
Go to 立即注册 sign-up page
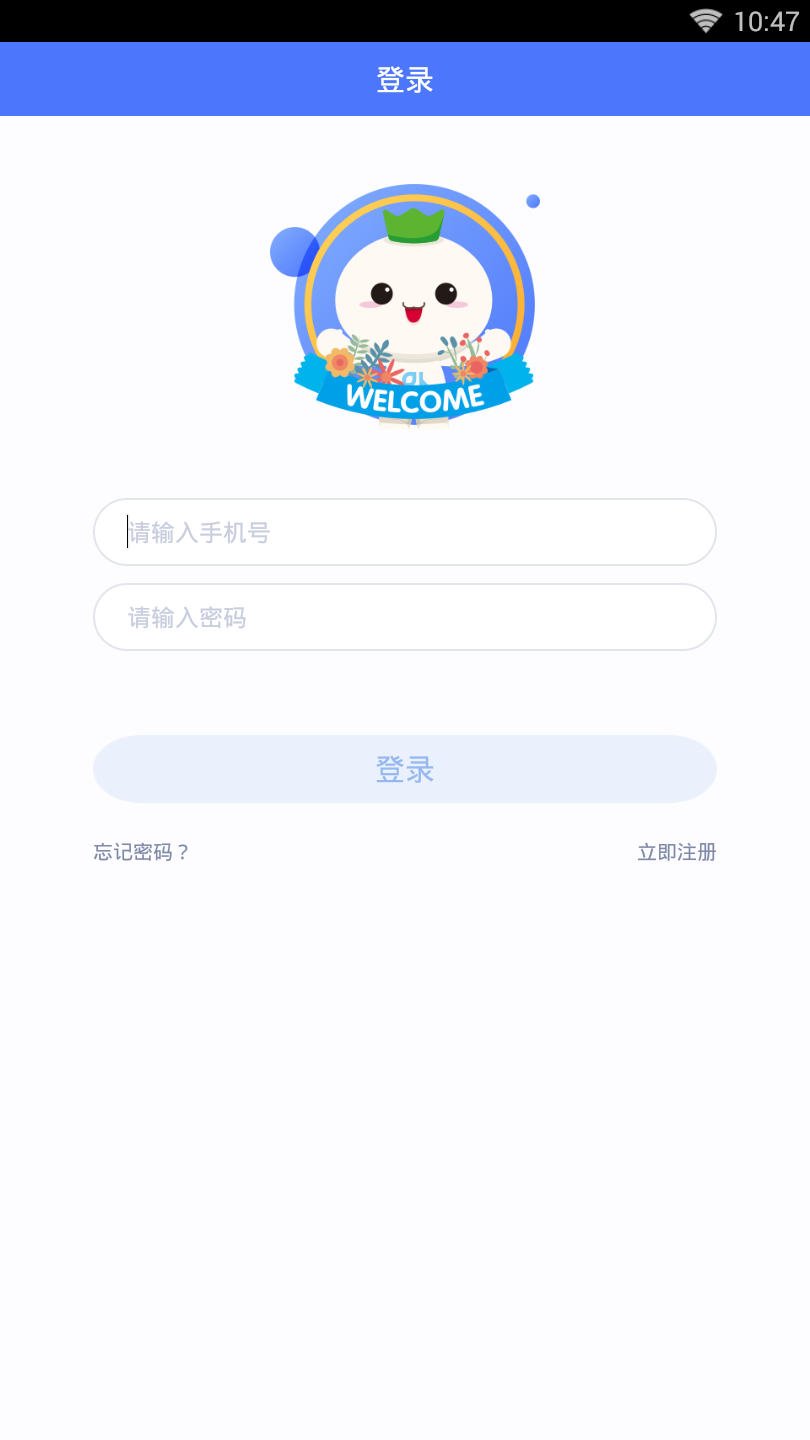677,852
